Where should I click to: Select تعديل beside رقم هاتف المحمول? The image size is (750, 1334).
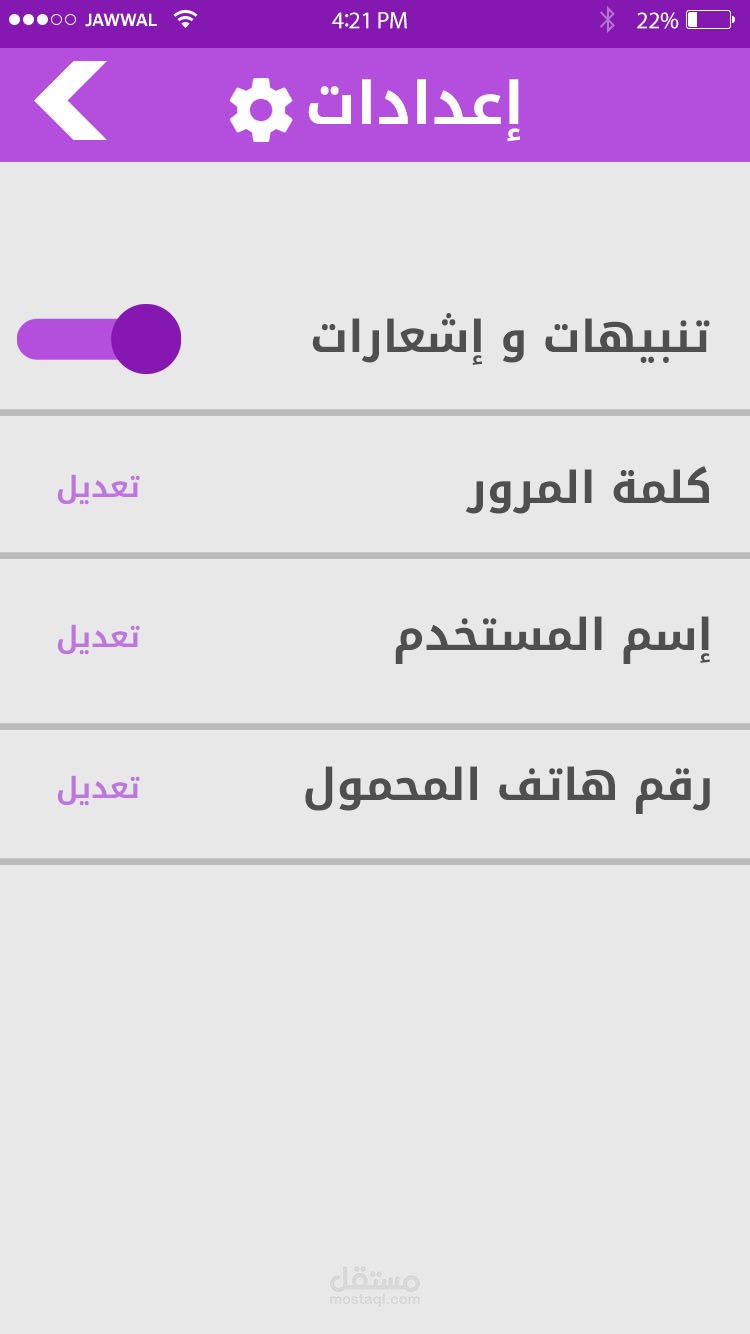click(x=98, y=789)
